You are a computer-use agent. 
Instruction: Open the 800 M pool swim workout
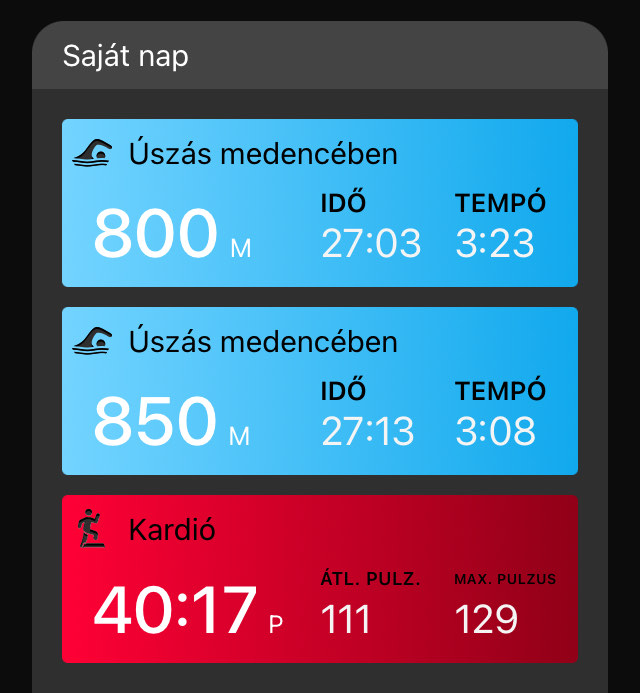pyautogui.click(x=320, y=203)
